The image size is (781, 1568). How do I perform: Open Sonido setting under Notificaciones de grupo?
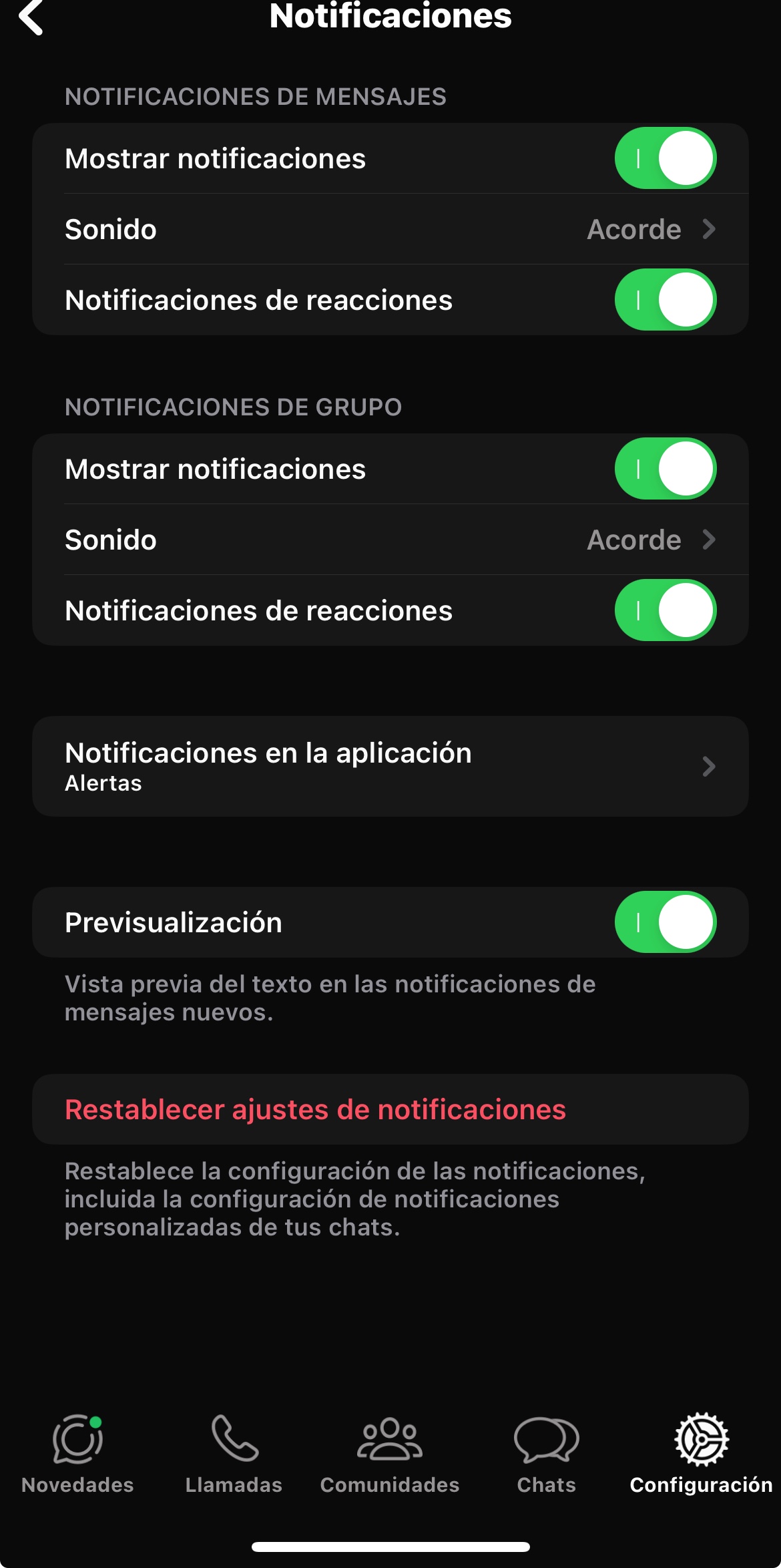click(390, 540)
